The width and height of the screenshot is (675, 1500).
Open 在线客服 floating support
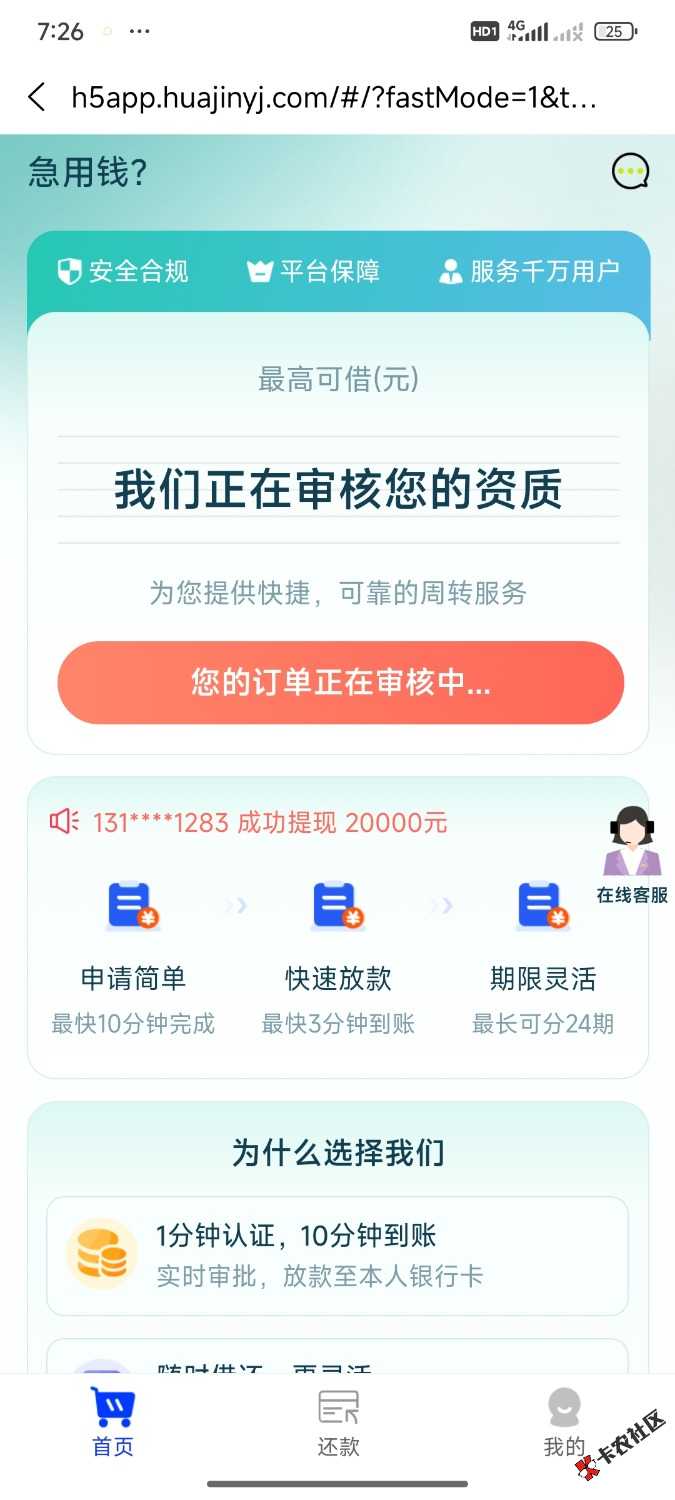click(x=632, y=856)
